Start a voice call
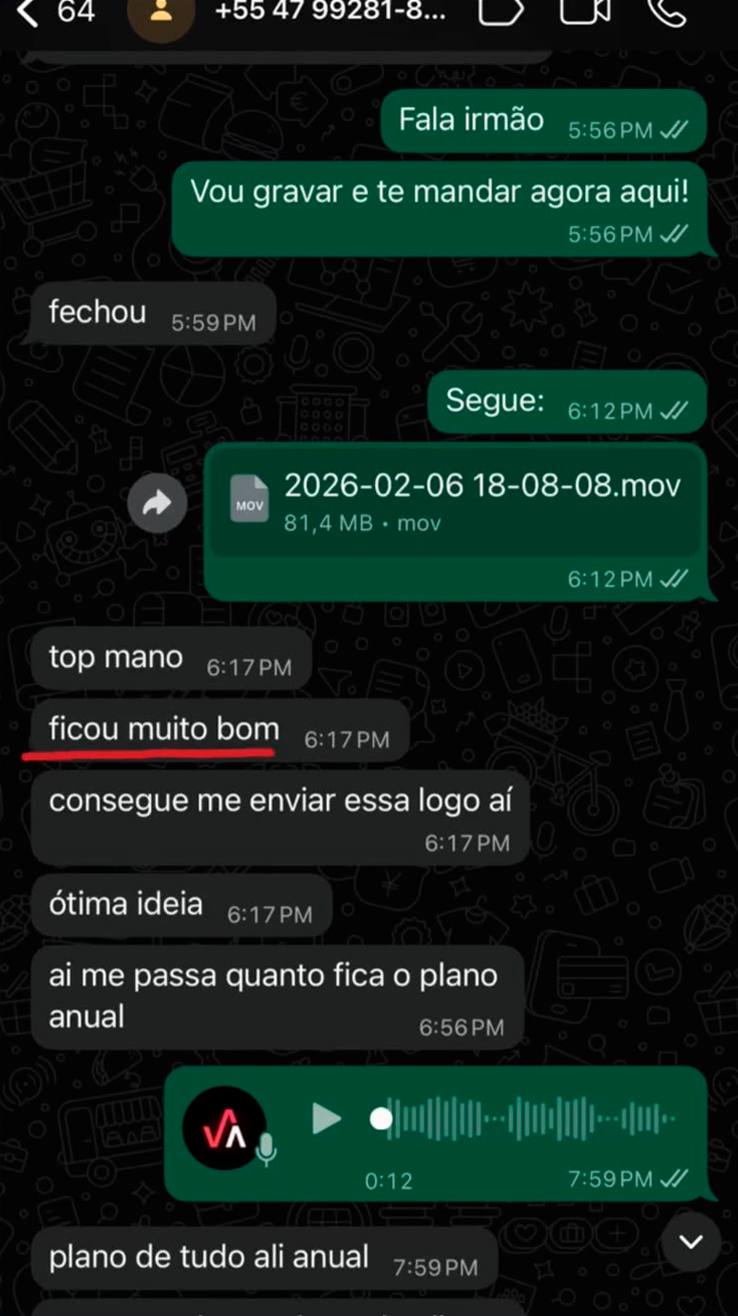 pos(666,10)
